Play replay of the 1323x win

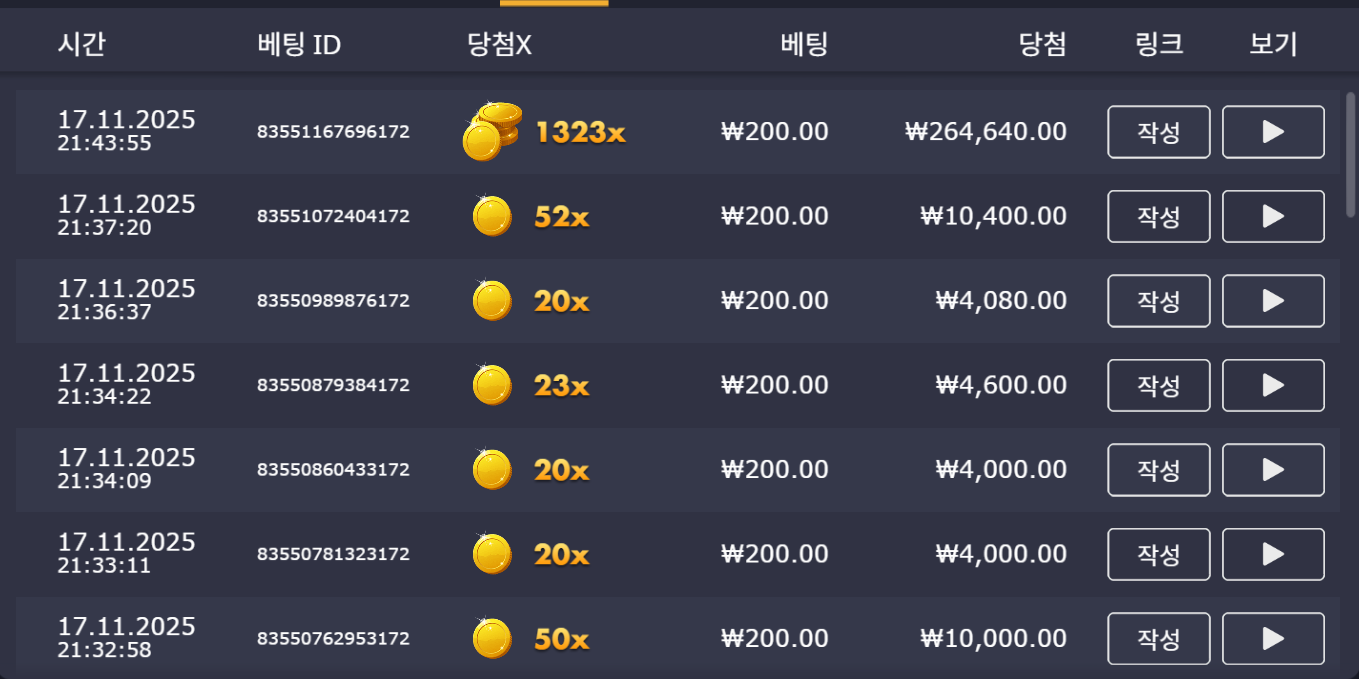(1273, 132)
